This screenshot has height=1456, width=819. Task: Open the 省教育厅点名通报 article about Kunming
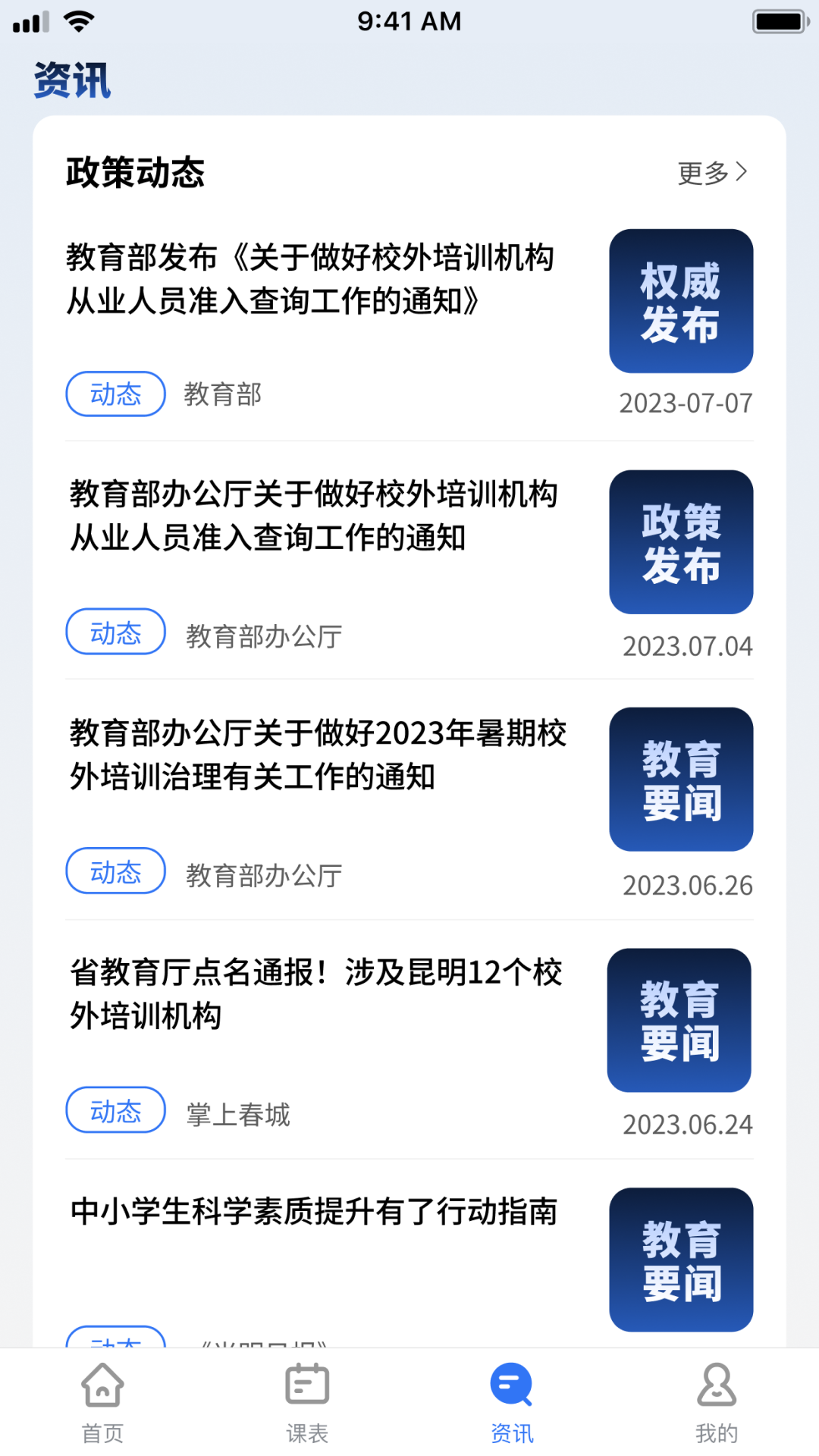(312, 995)
